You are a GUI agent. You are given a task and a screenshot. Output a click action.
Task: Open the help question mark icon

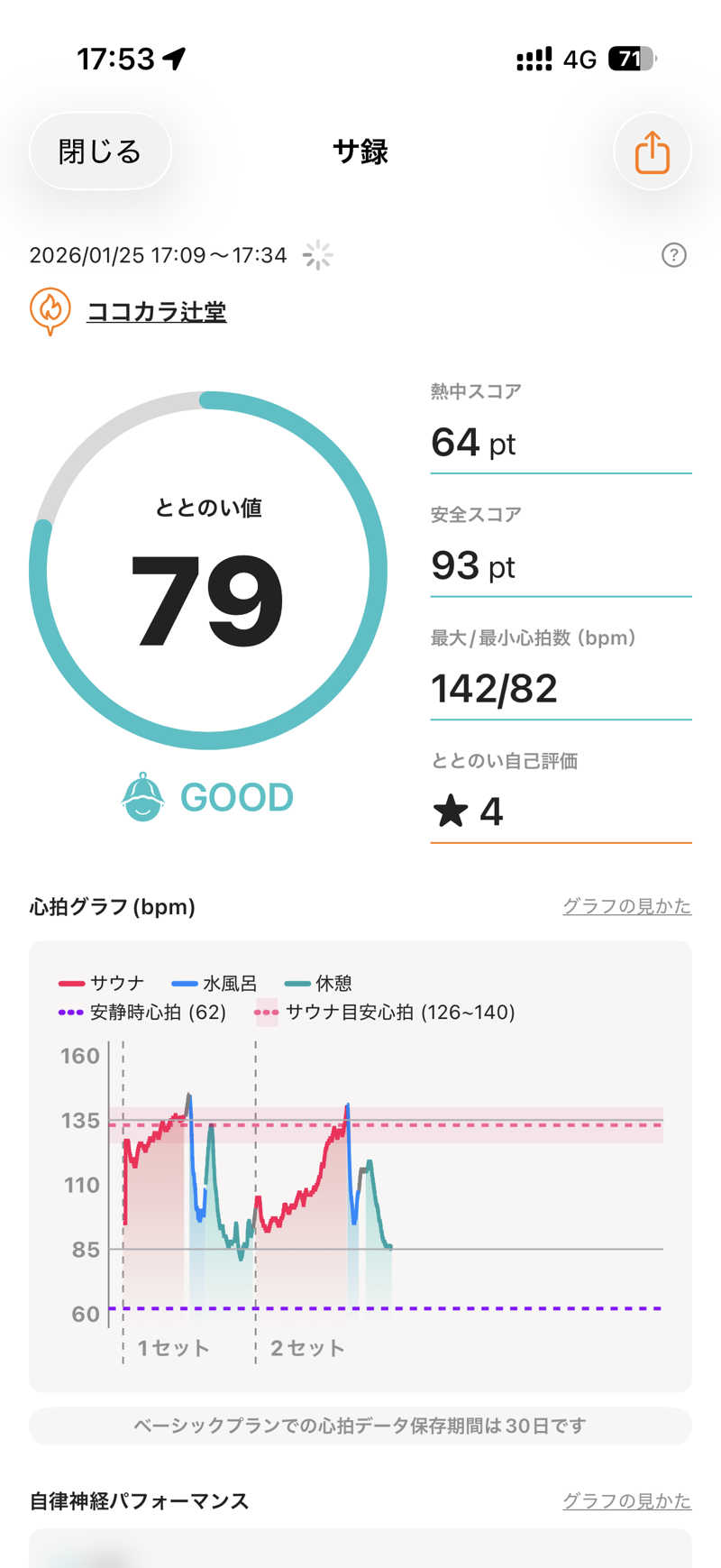click(673, 255)
